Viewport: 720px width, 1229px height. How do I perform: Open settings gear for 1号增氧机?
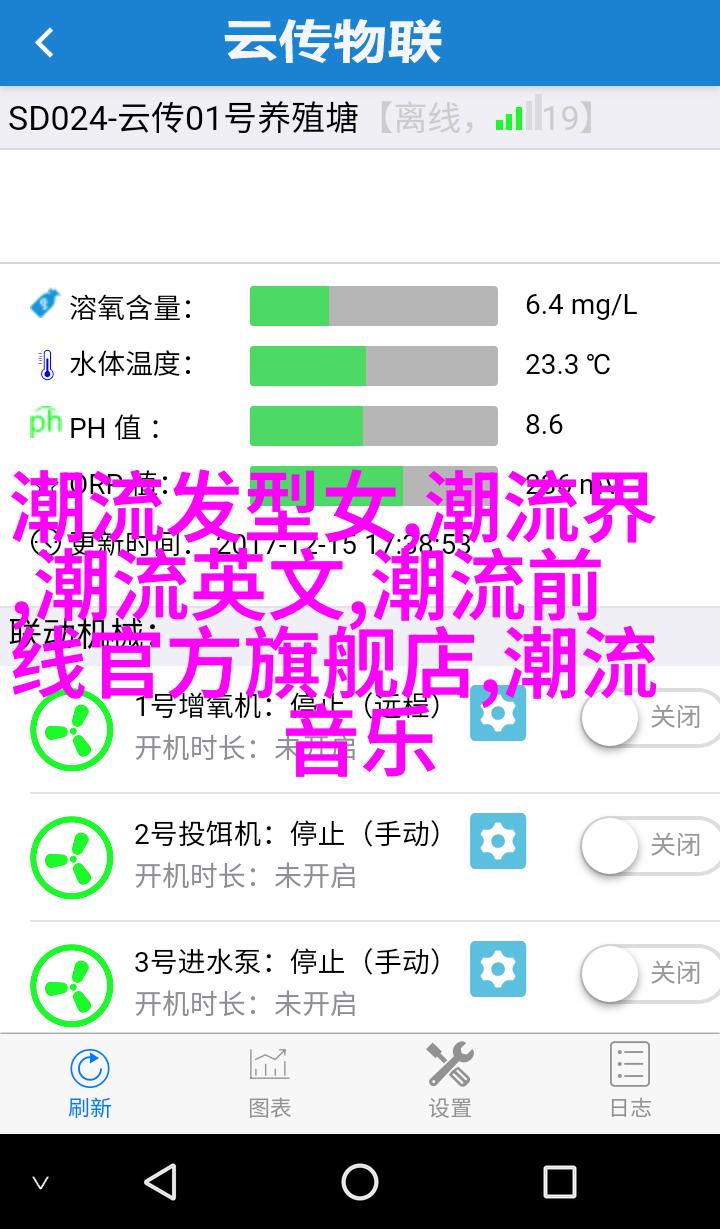pyautogui.click(x=498, y=714)
